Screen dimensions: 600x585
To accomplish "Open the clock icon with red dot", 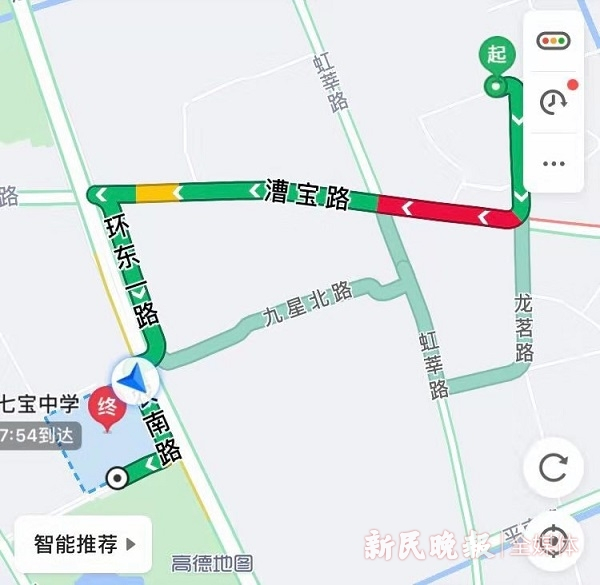I will (553, 101).
